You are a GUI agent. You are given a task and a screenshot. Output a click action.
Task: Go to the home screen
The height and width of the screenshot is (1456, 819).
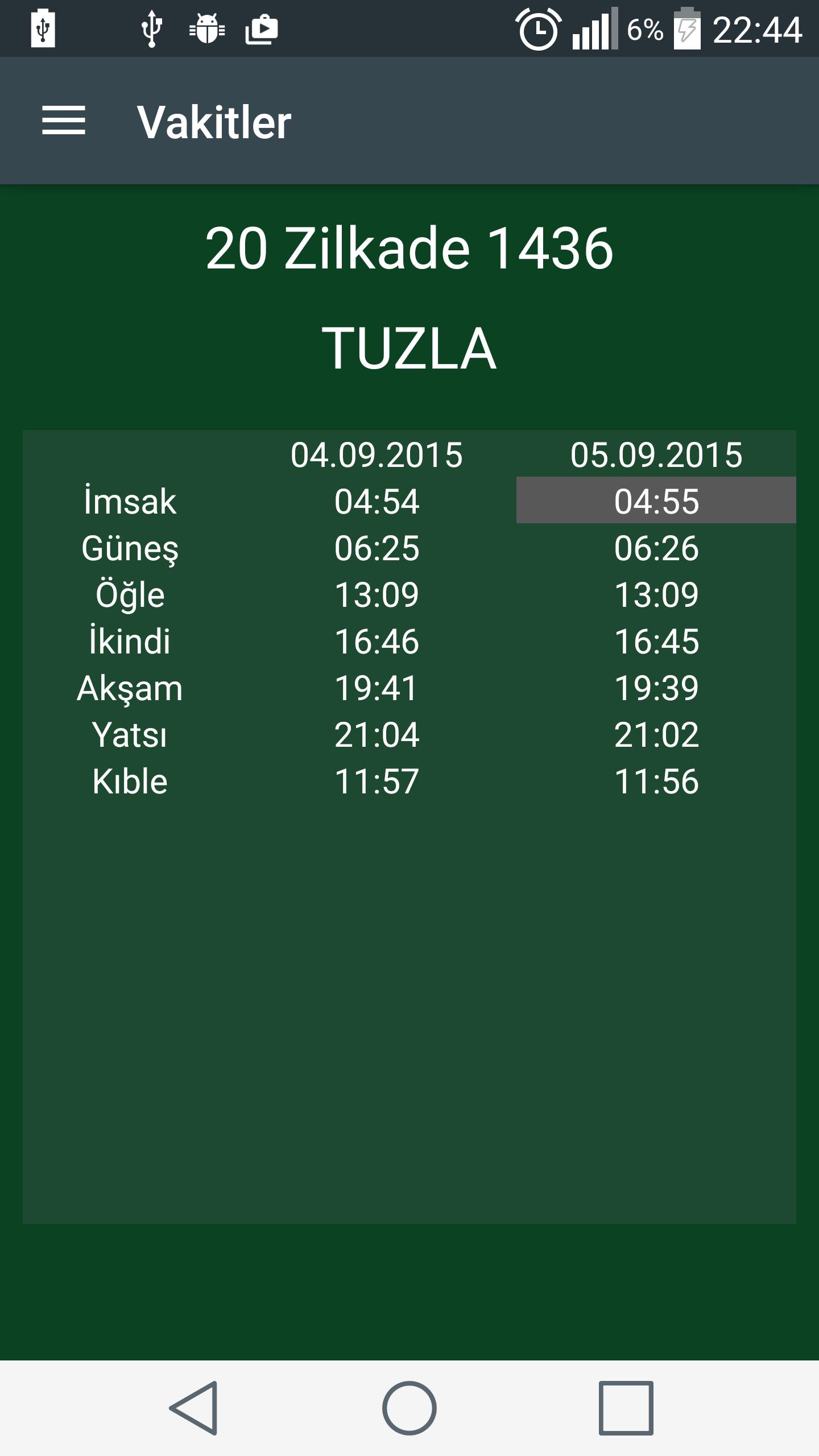point(409,1408)
